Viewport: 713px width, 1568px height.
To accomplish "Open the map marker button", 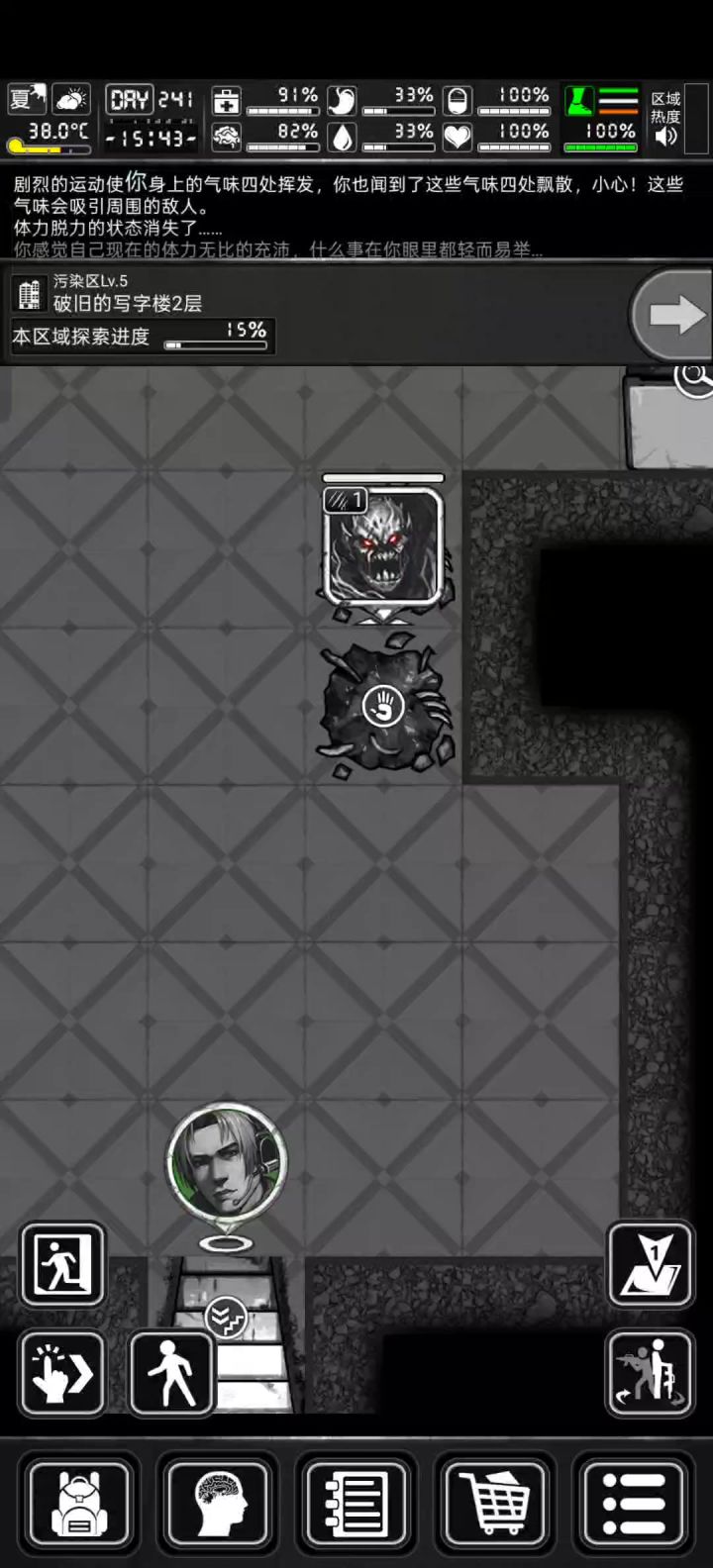I will (x=651, y=1264).
